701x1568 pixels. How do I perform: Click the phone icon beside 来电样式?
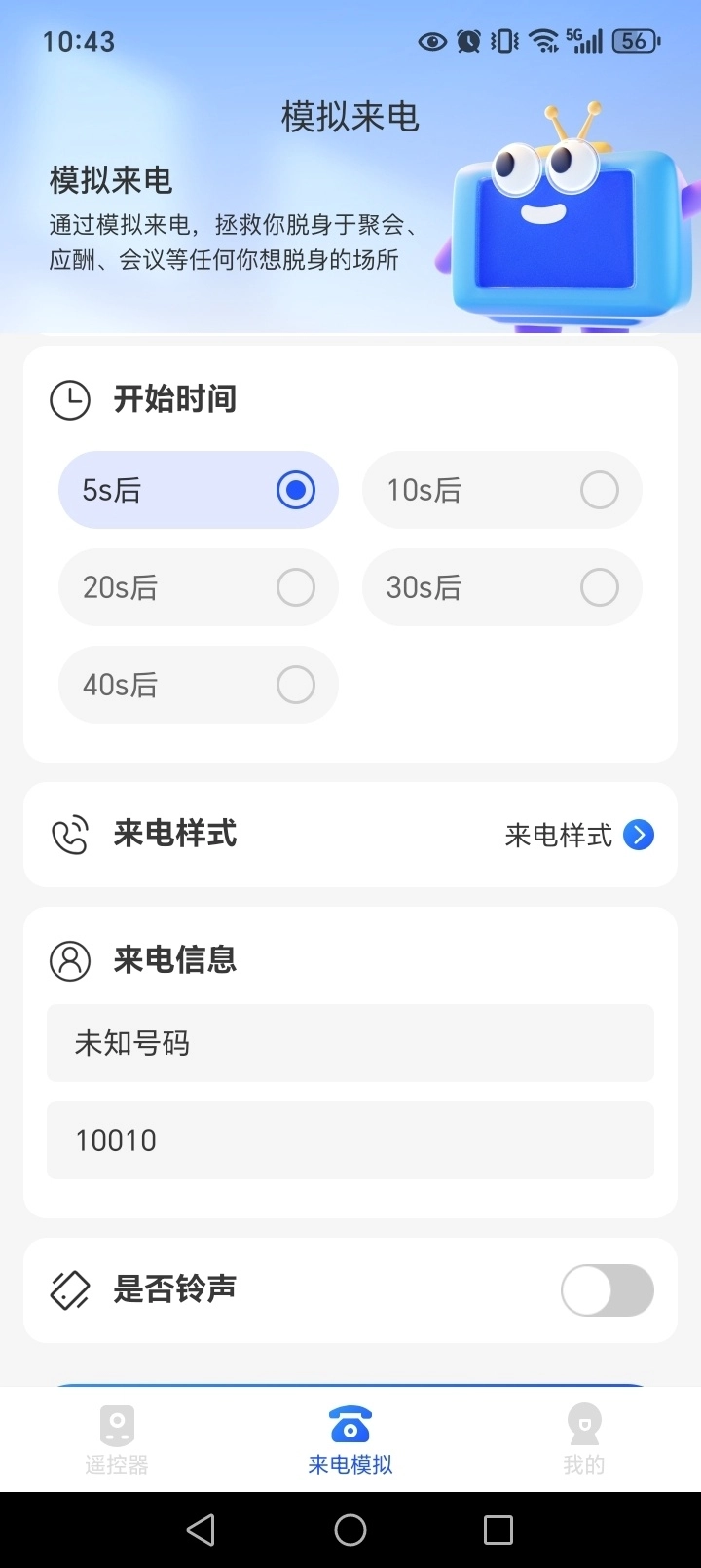69,835
